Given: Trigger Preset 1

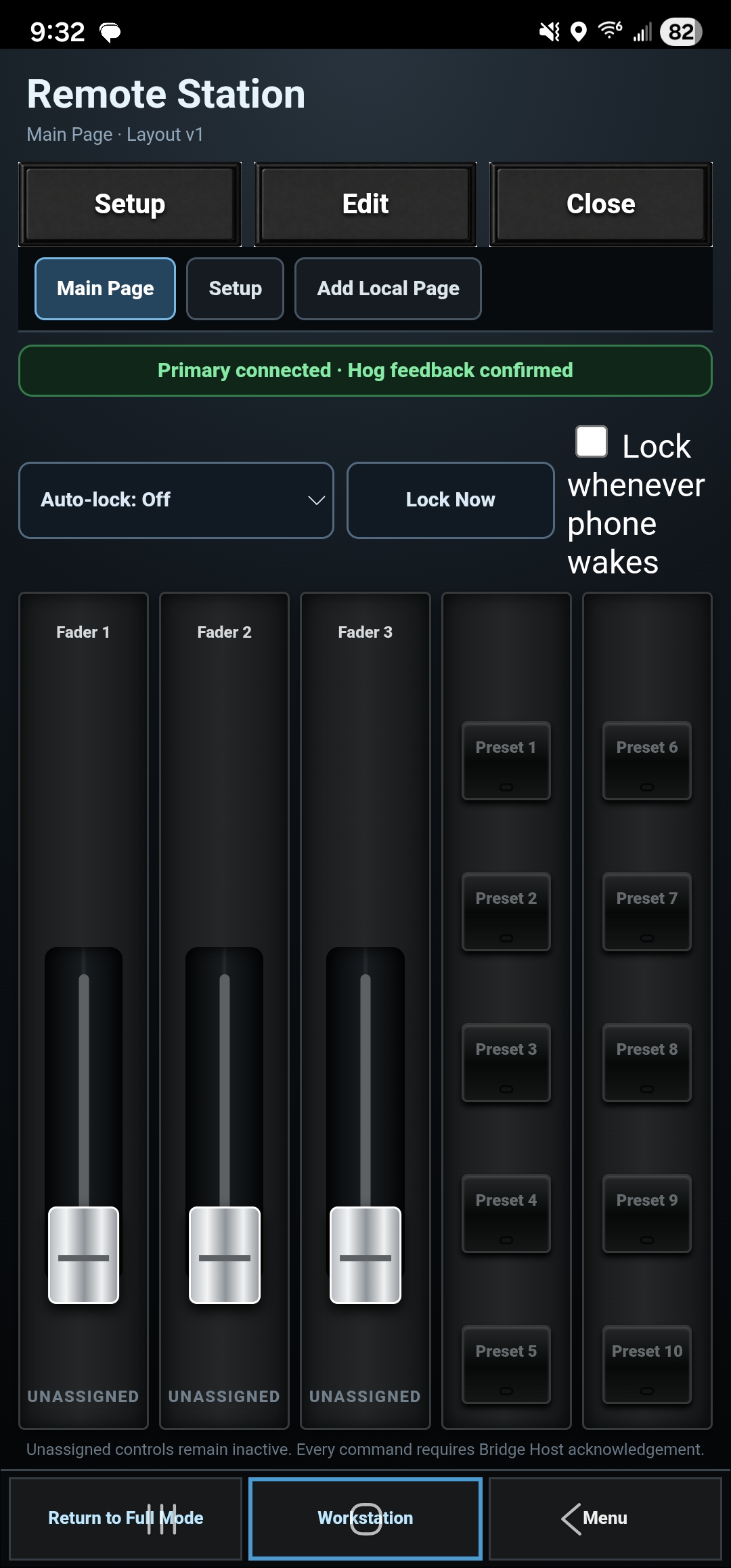Looking at the screenshot, I should (506, 761).
